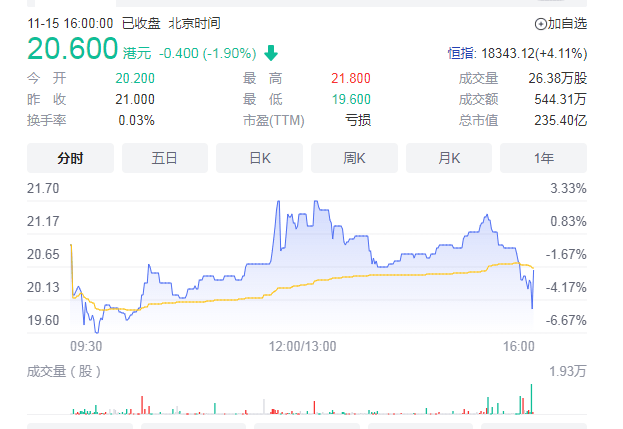Switch to the 分时 chart tab

70,158
